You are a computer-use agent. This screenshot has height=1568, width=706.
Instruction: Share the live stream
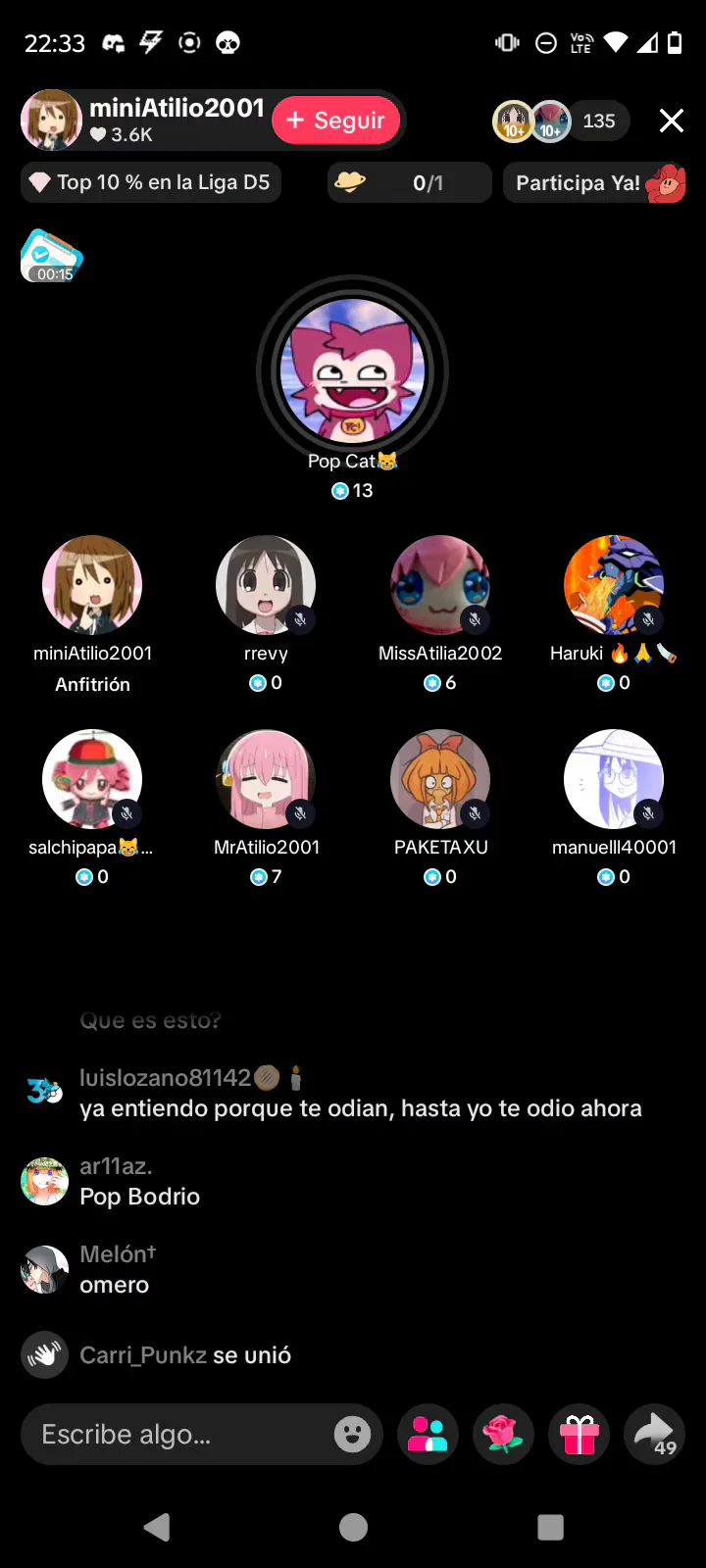(x=655, y=1435)
